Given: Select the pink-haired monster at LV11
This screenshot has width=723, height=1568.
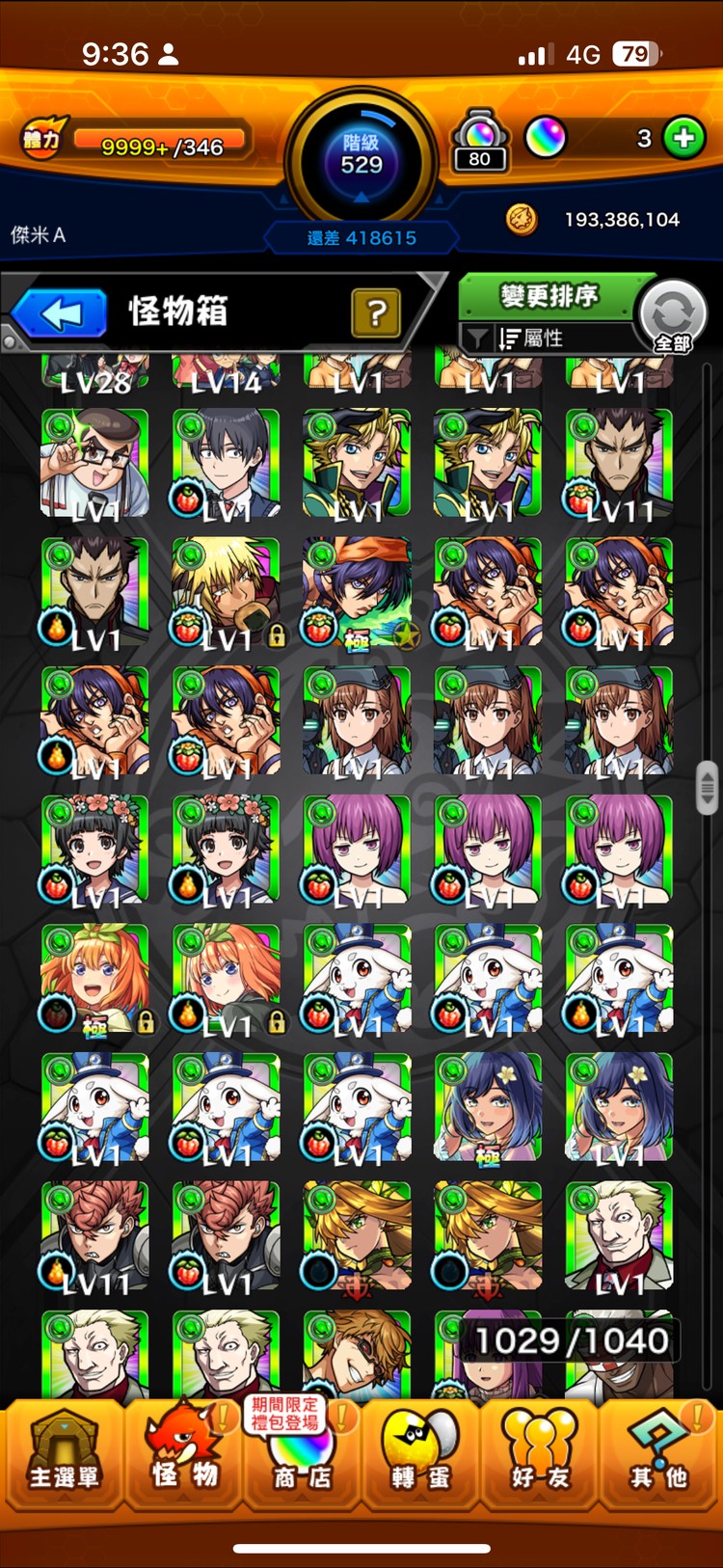Looking at the screenshot, I should click(x=94, y=1236).
